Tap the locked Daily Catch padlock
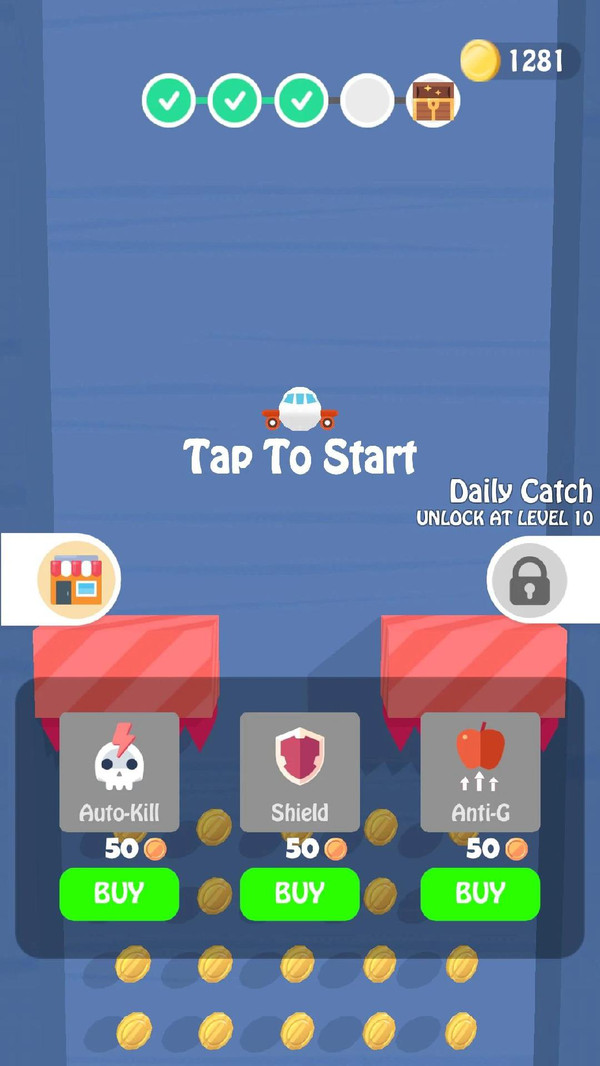The image size is (600, 1066). (x=528, y=579)
